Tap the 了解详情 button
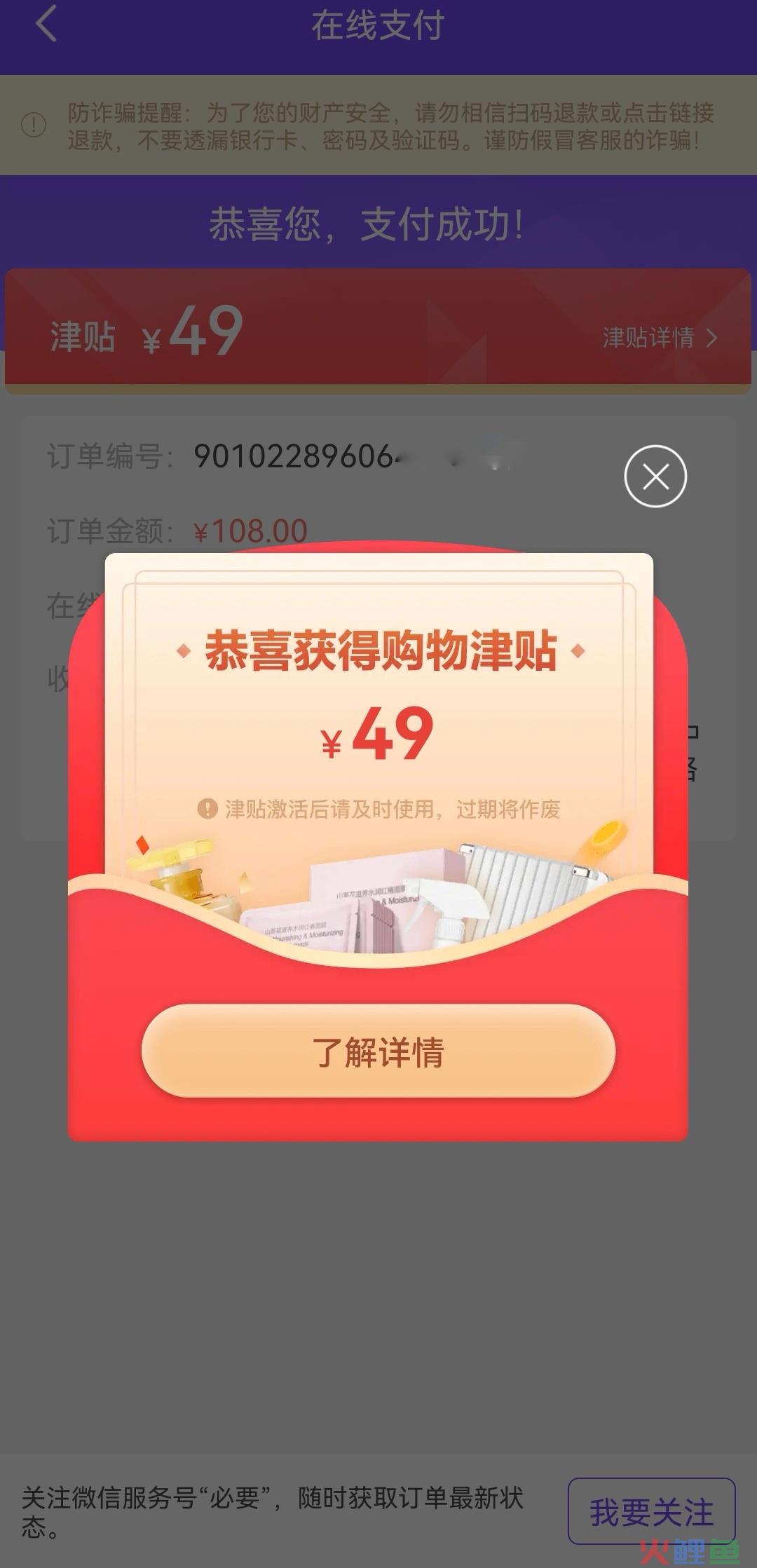This screenshot has width=757, height=1568. coord(378,1051)
